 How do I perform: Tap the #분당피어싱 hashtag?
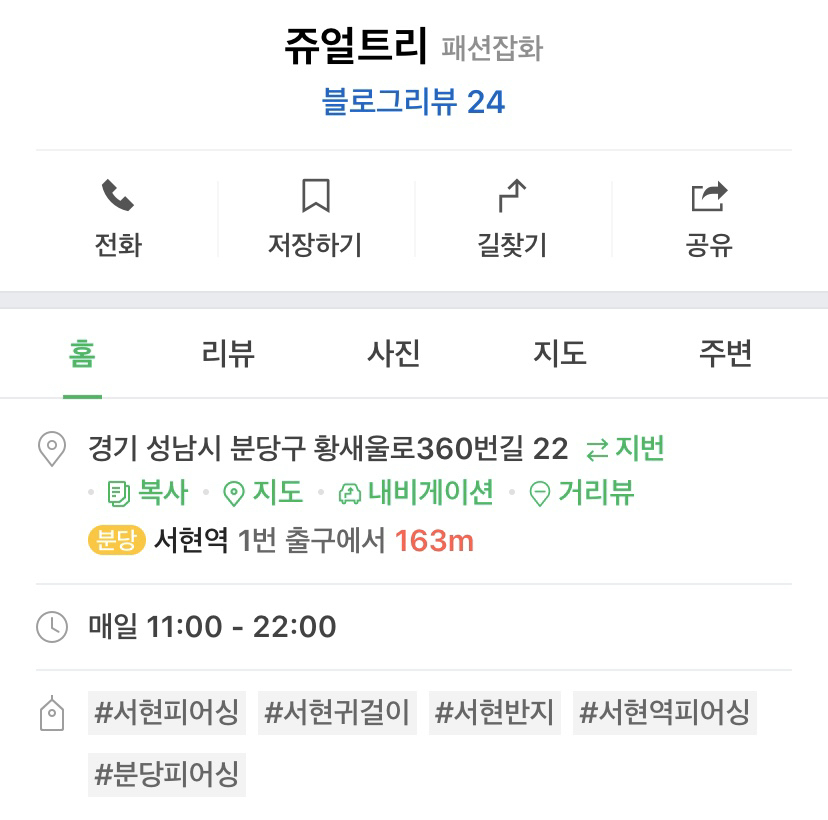point(167,775)
